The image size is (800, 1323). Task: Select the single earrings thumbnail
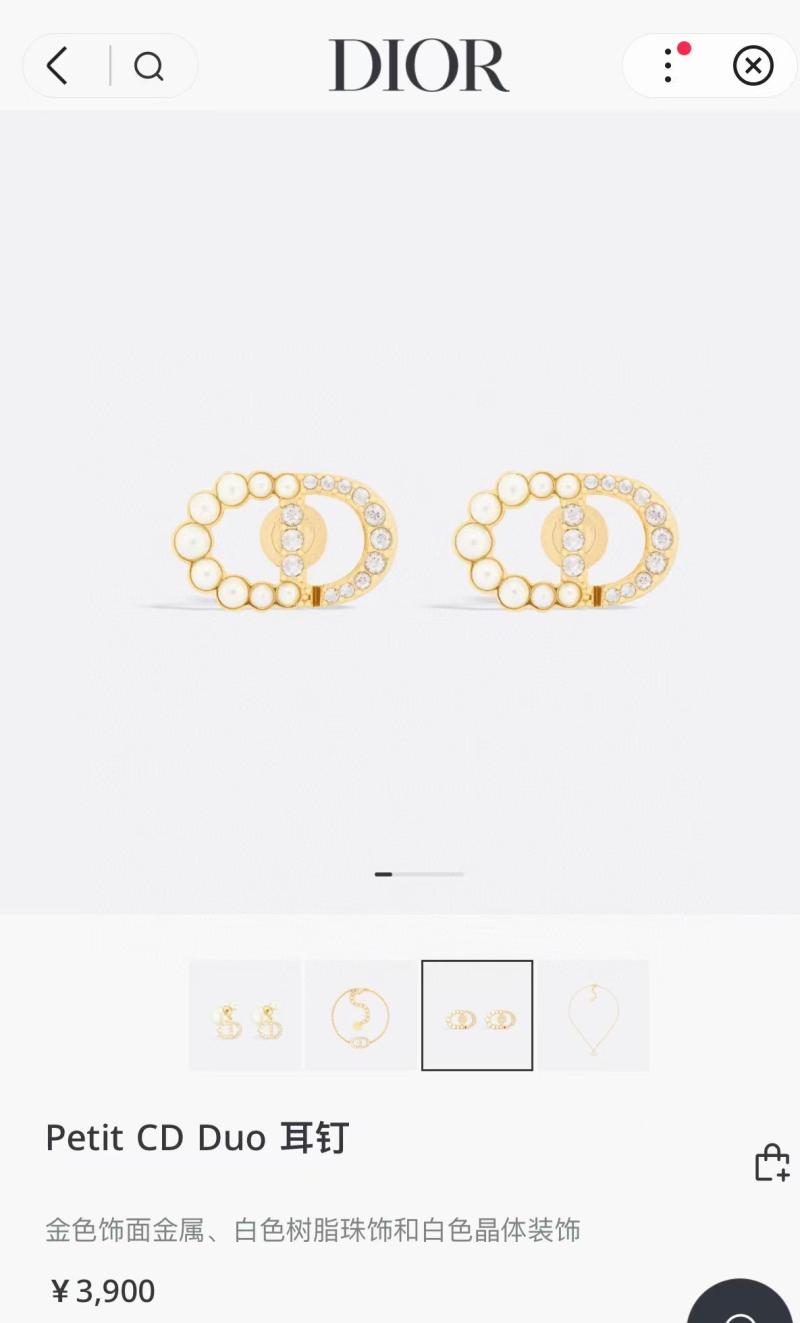245,1015
